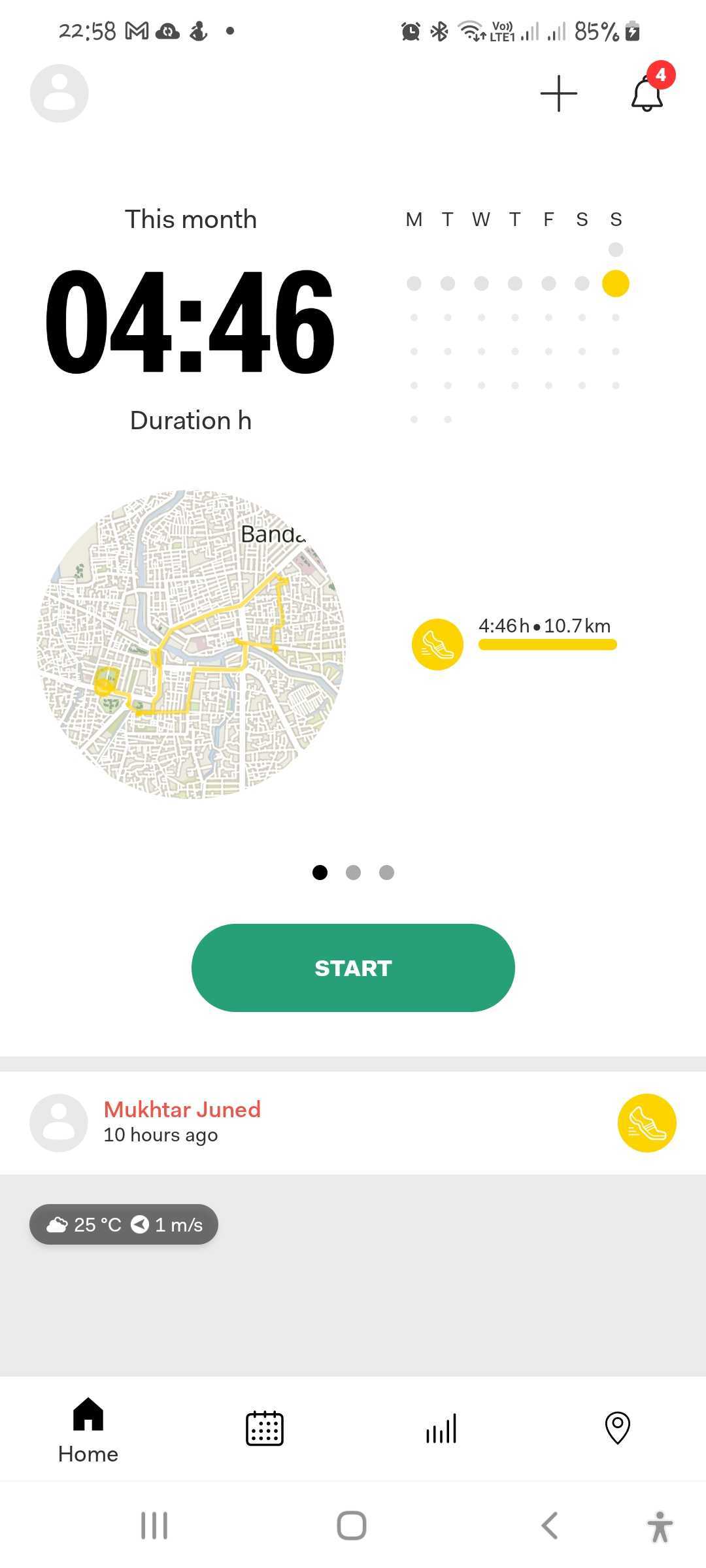Open the notifications bell

point(647,93)
